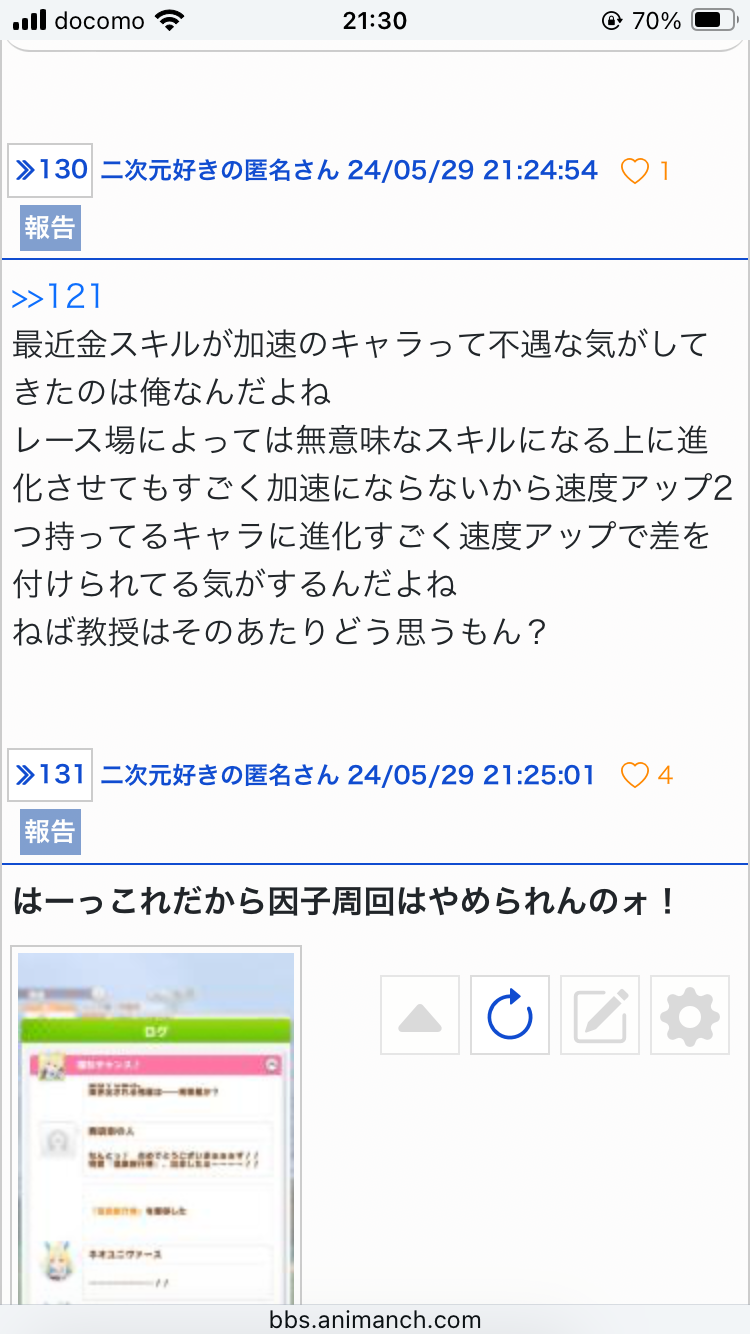Tap the bbs.animanch.com address bar
Viewport: 750px width, 1334px height.
coord(375,1320)
